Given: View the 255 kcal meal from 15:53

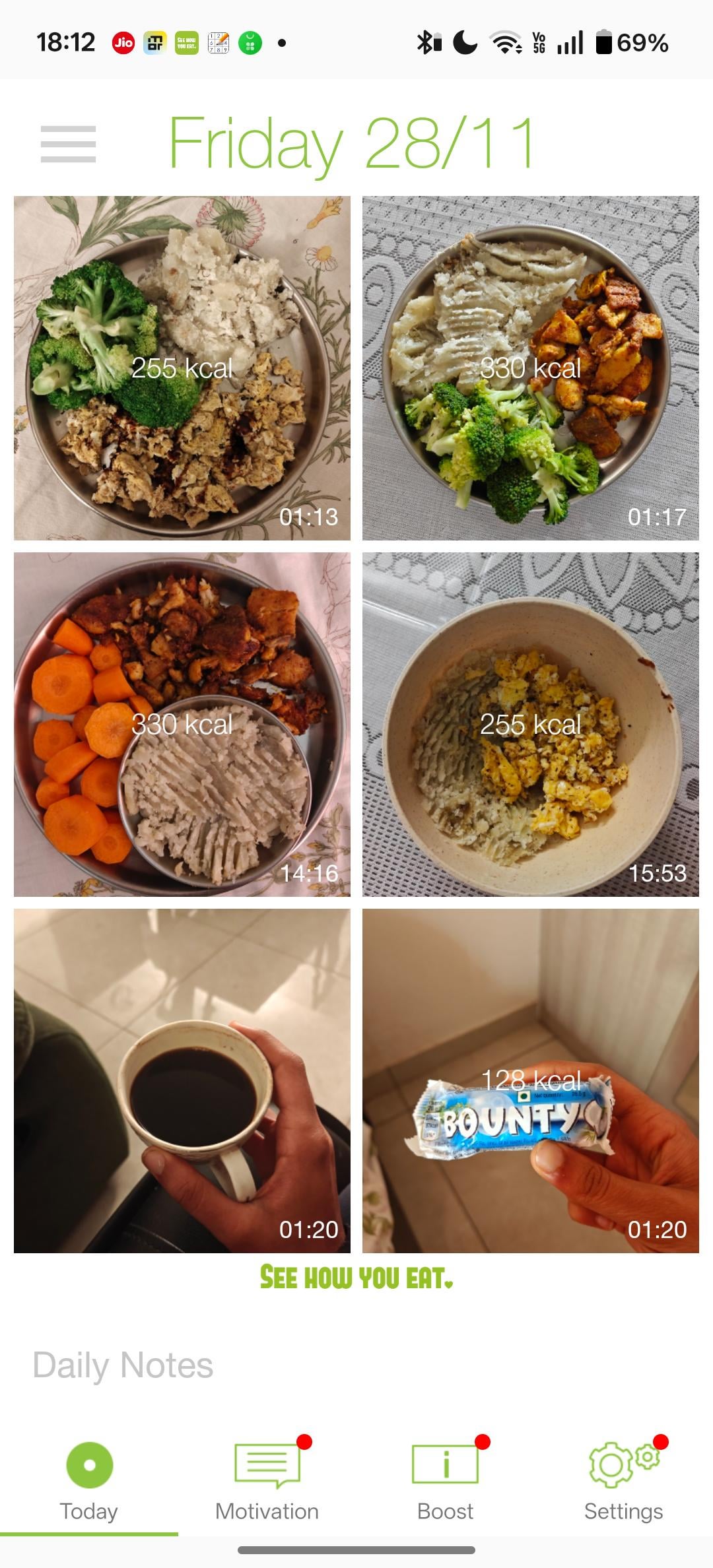Looking at the screenshot, I should (530, 725).
